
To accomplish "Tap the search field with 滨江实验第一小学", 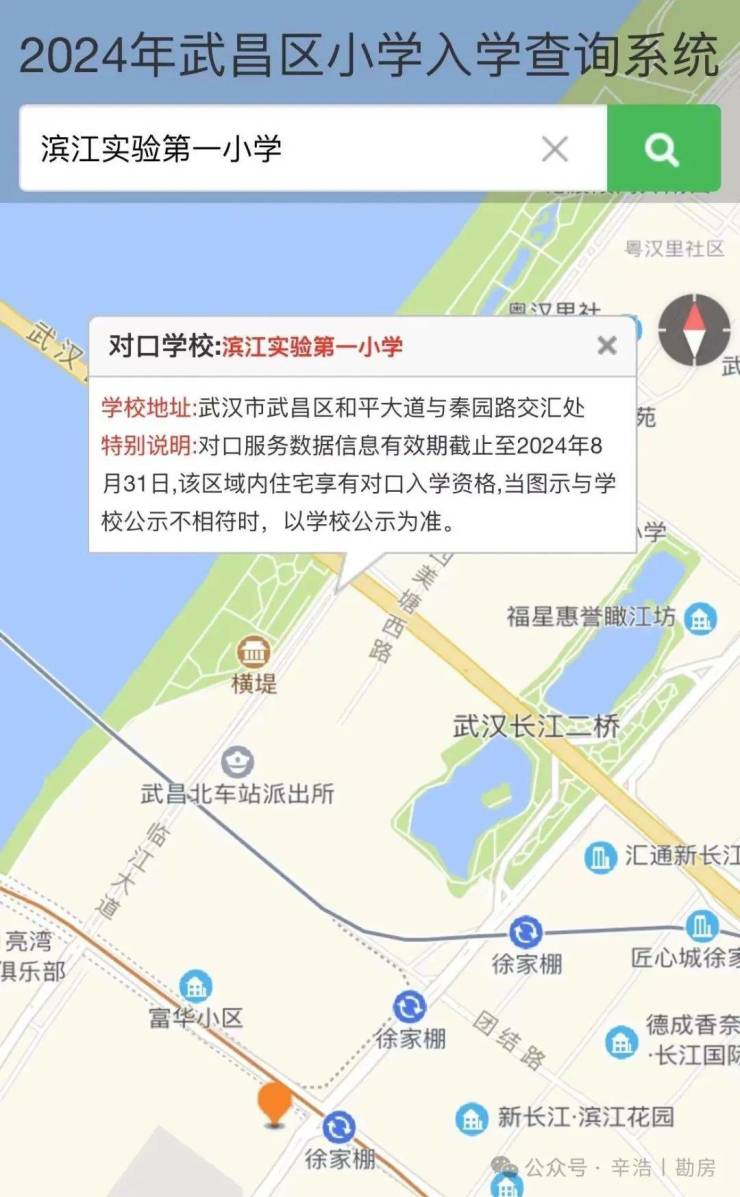I will click(280, 149).
